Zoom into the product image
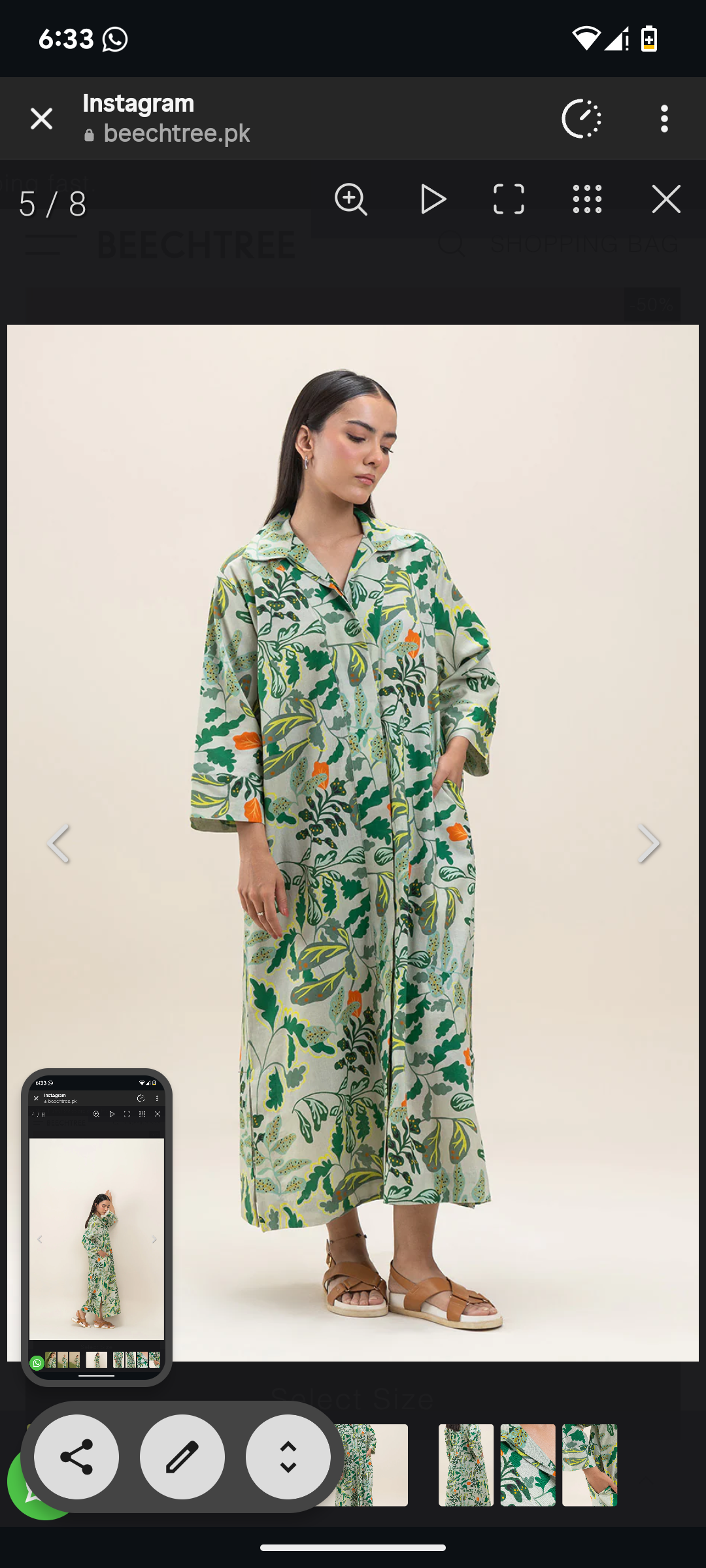 351,199
